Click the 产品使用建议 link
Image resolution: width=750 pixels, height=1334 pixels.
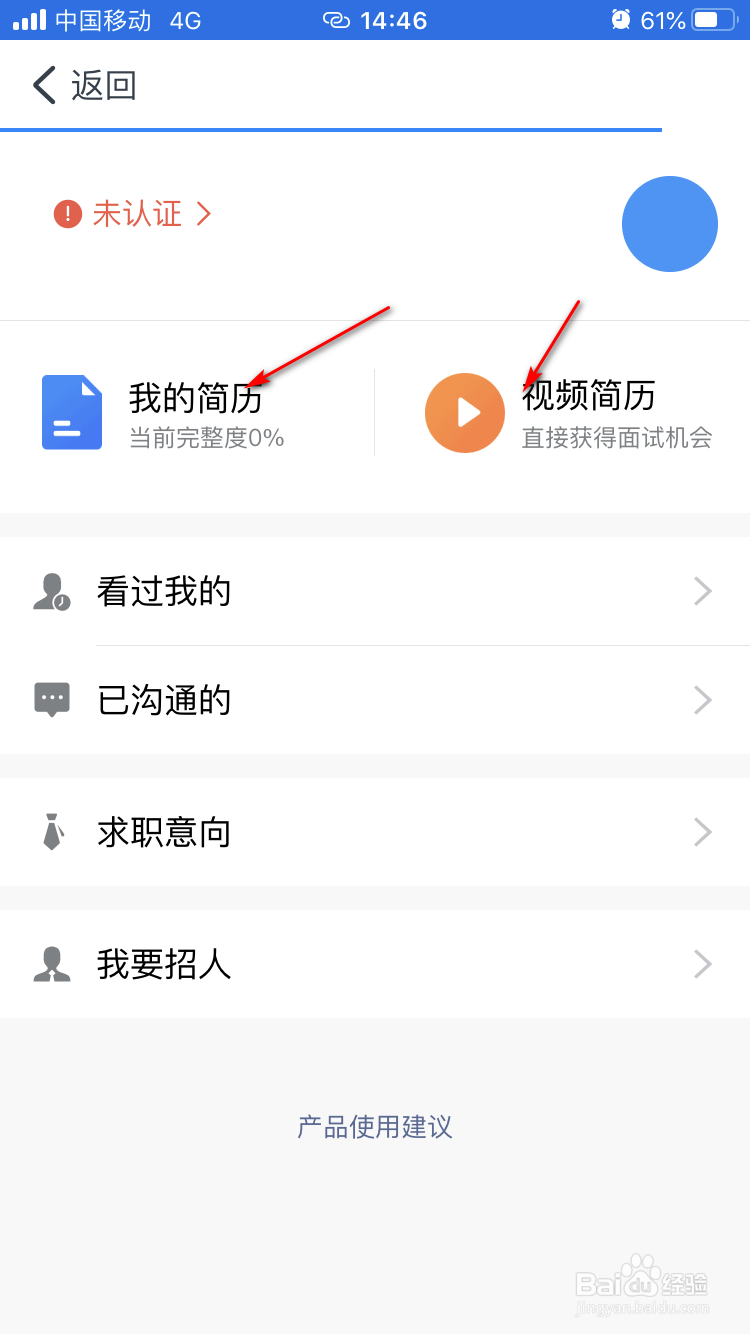pyautogui.click(x=374, y=1127)
